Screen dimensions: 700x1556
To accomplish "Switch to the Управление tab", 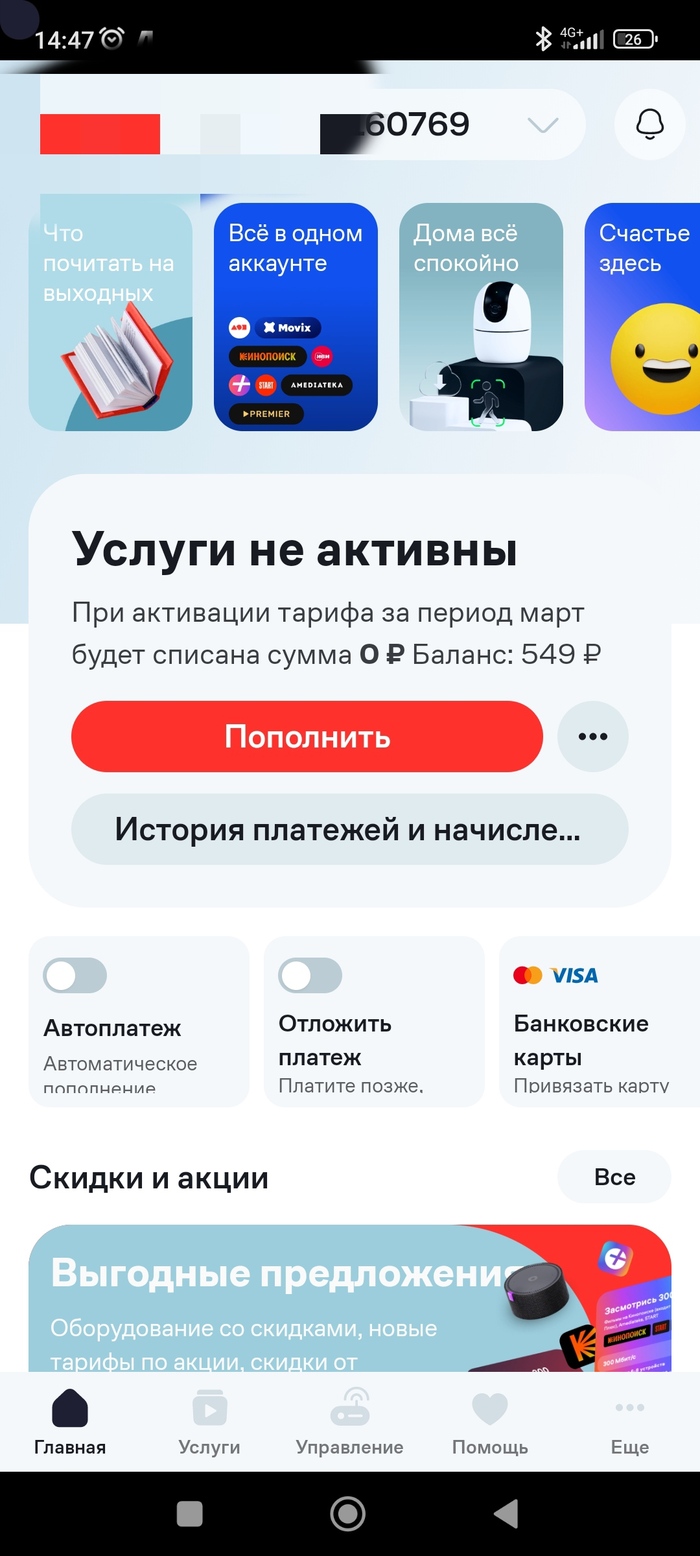I will [349, 1421].
